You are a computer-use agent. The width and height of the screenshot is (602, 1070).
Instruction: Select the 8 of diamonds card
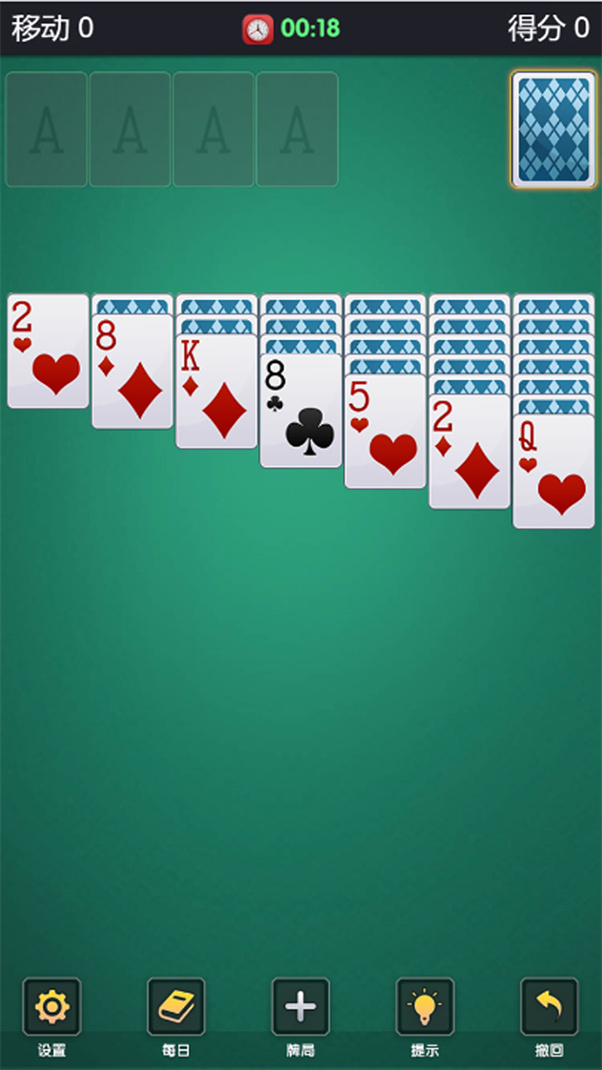point(132,372)
